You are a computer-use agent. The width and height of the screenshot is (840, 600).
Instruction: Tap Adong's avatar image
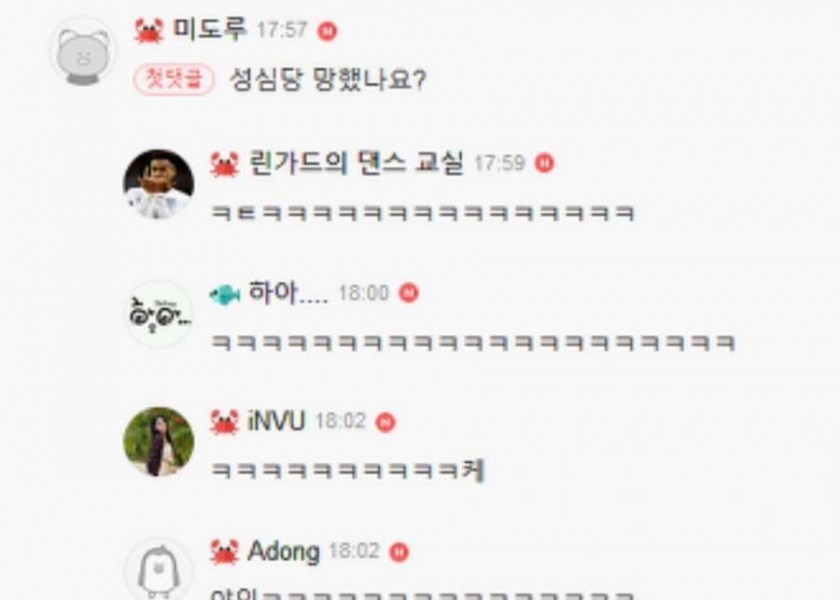(158, 570)
